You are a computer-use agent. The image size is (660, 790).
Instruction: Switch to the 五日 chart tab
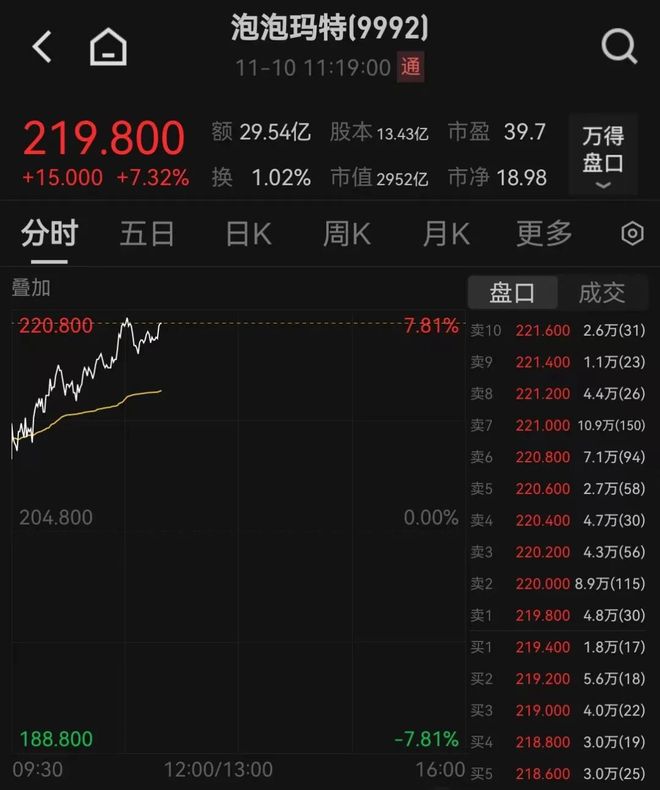(x=147, y=234)
